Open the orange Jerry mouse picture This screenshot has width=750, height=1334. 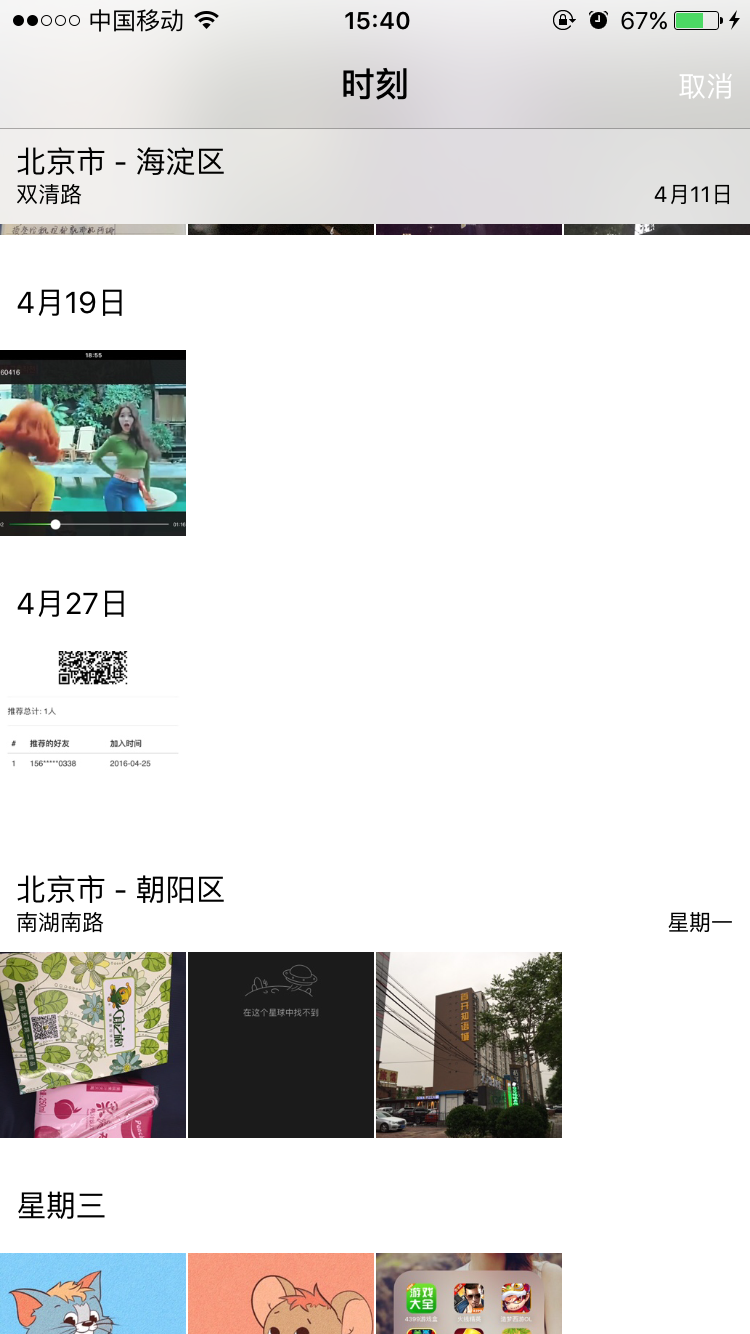tap(281, 1294)
